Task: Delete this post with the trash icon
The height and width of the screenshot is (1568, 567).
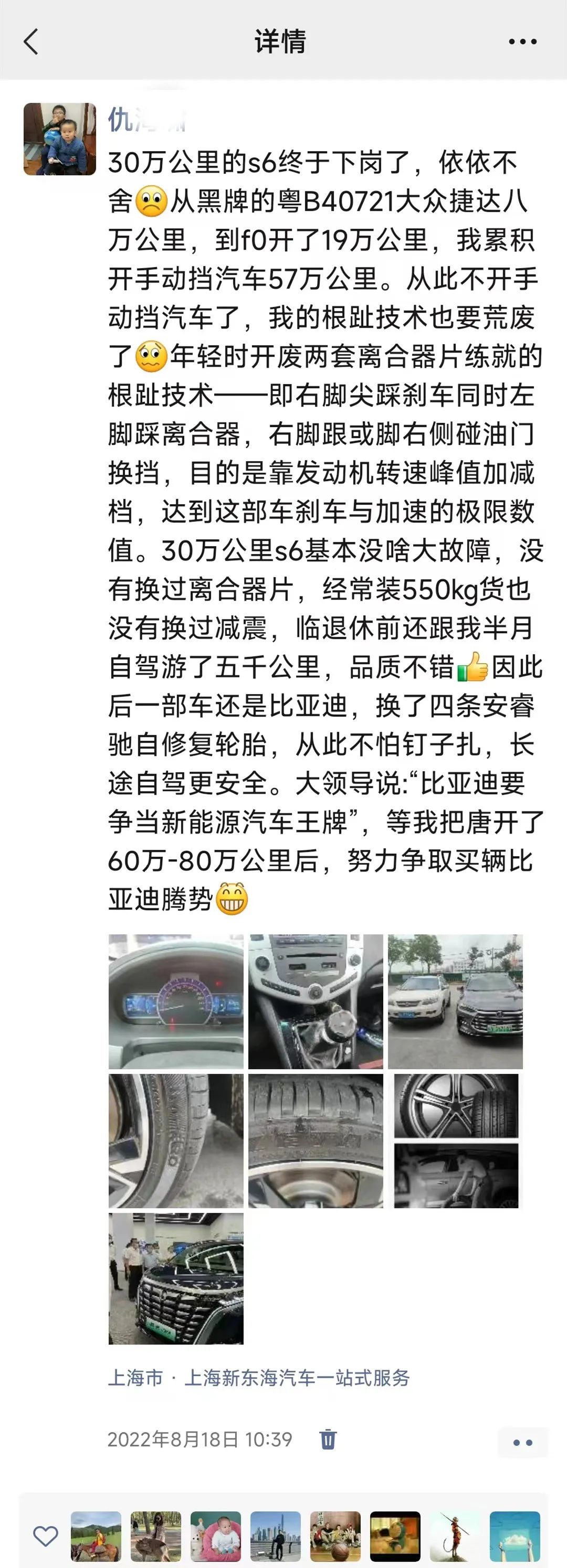Action: pyautogui.click(x=328, y=1439)
